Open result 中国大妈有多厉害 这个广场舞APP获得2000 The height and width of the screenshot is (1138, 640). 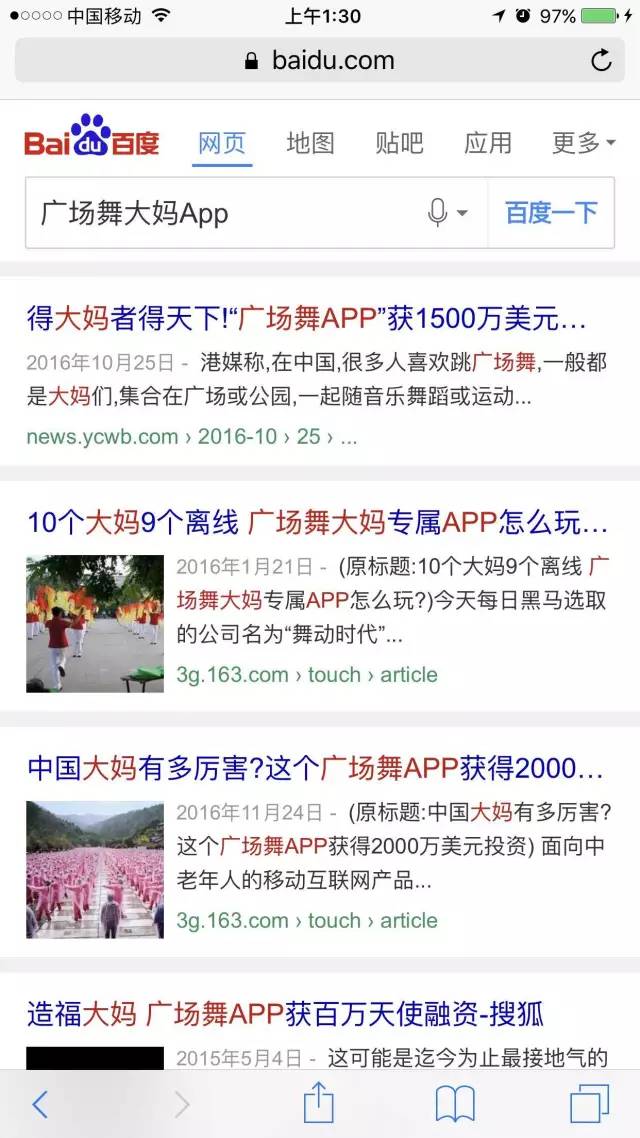tap(316, 769)
